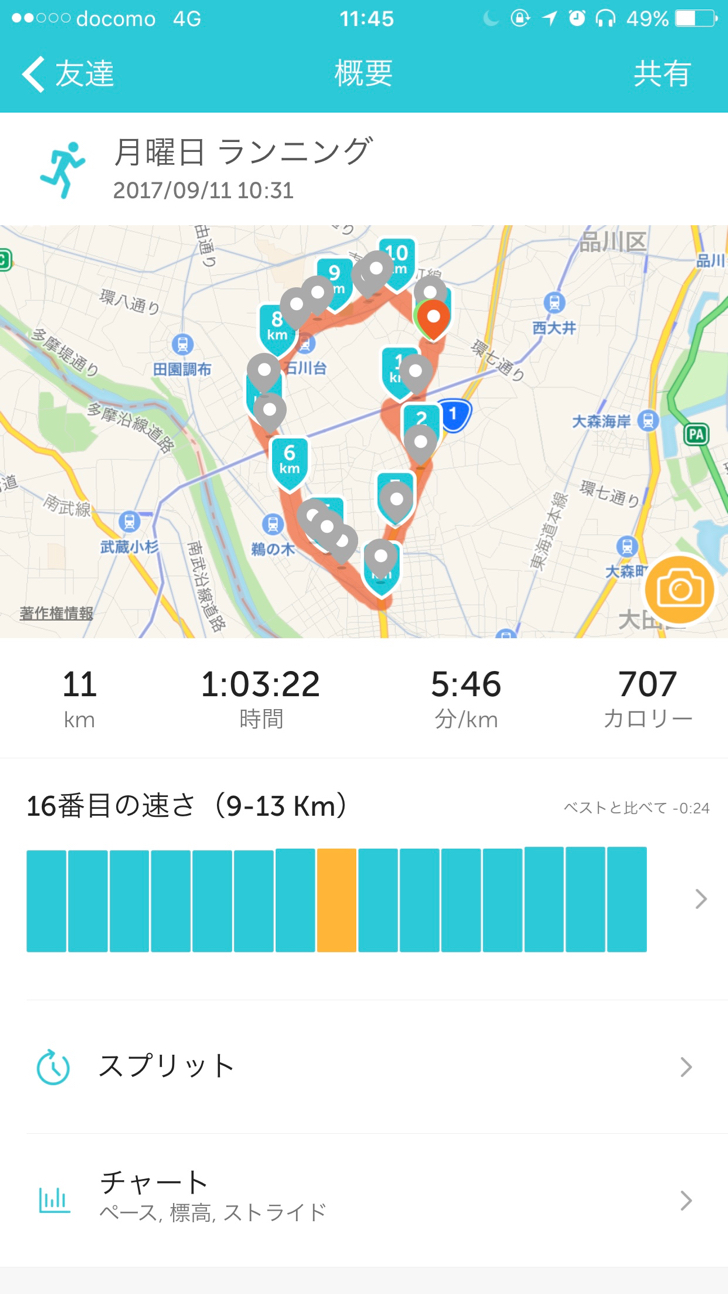Screen dimensions: 728x1294
Task: Open the チャート charts row
Action: 364,1200
